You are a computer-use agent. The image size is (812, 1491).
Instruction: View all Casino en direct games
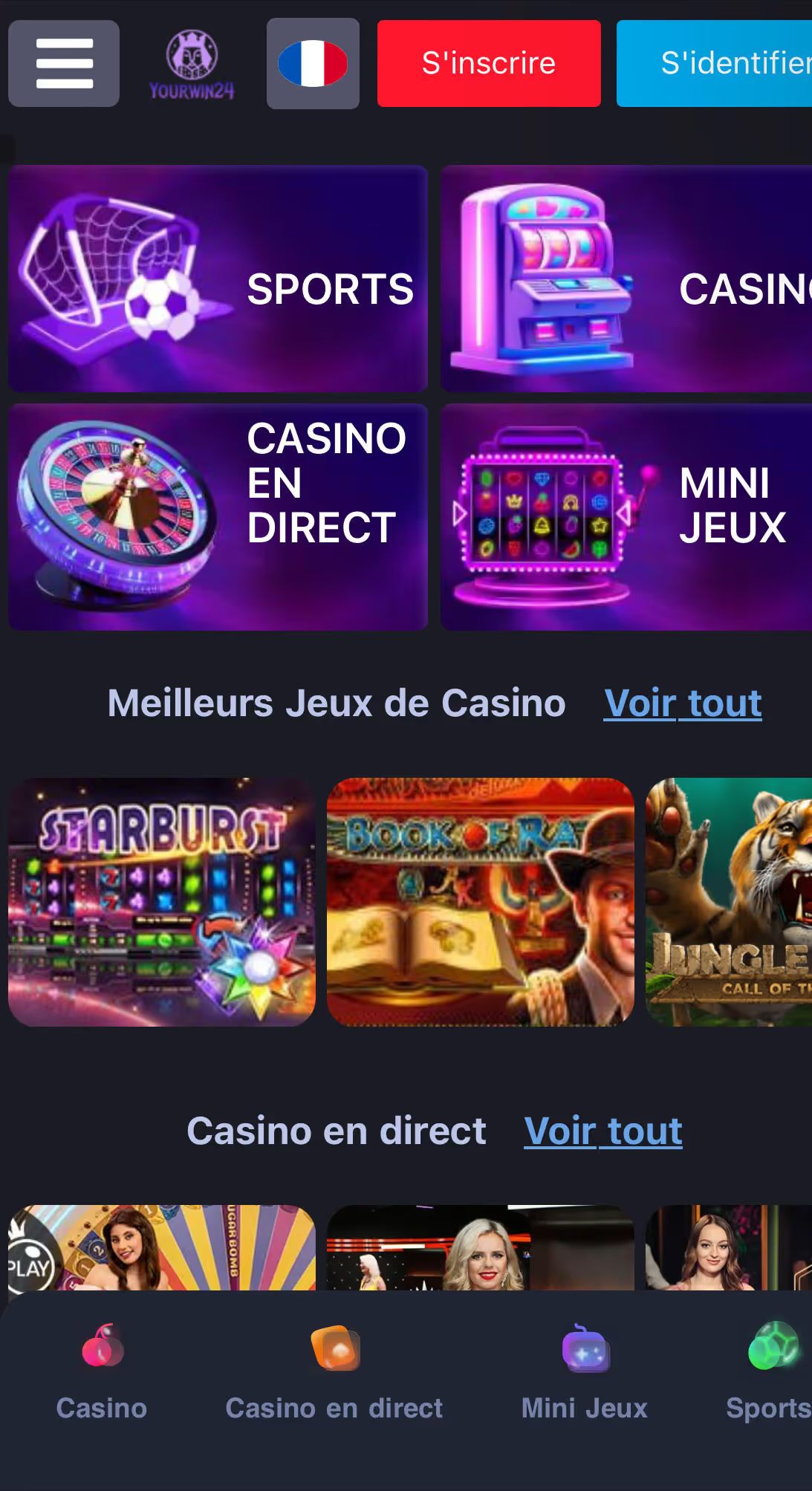tap(602, 1131)
